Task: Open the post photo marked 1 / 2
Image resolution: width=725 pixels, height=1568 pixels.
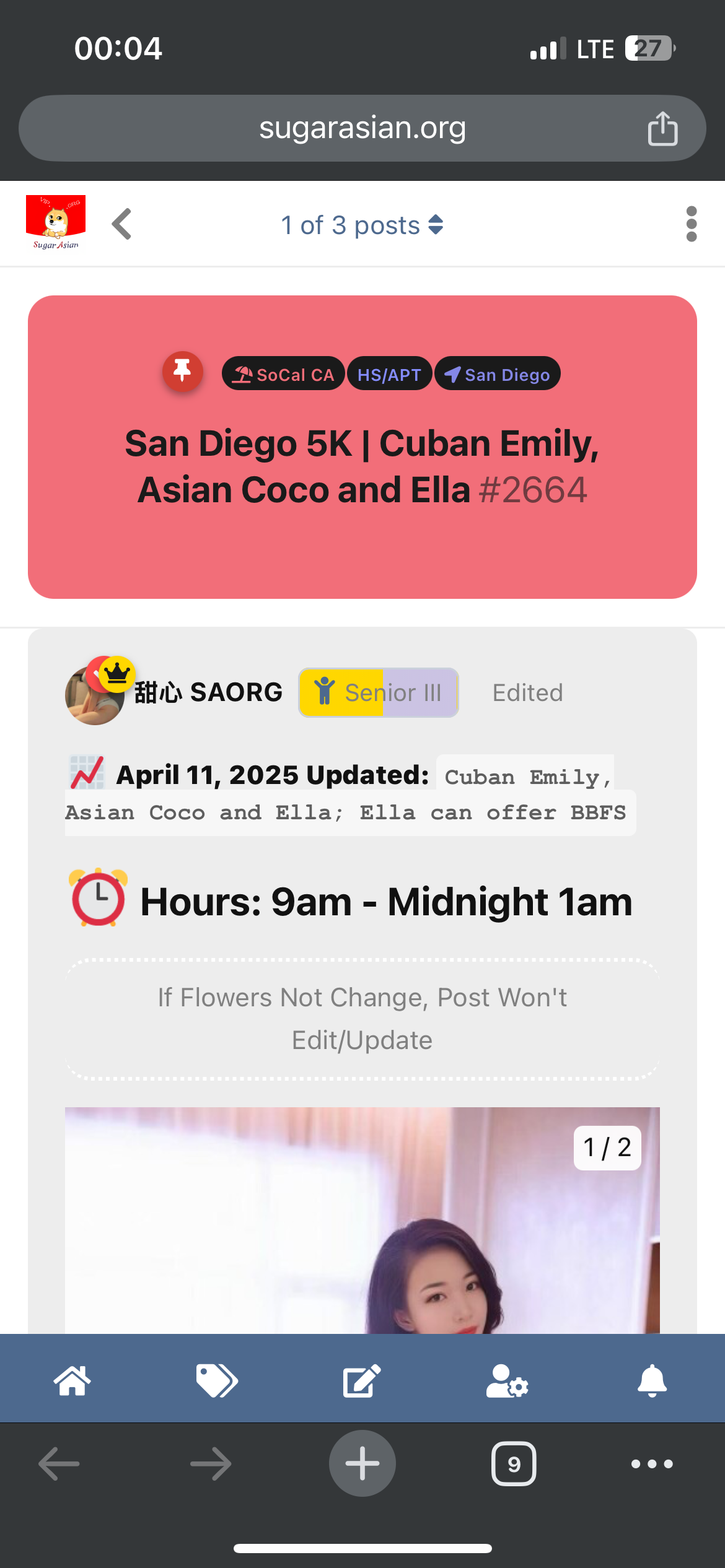Action: click(x=362, y=1220)
